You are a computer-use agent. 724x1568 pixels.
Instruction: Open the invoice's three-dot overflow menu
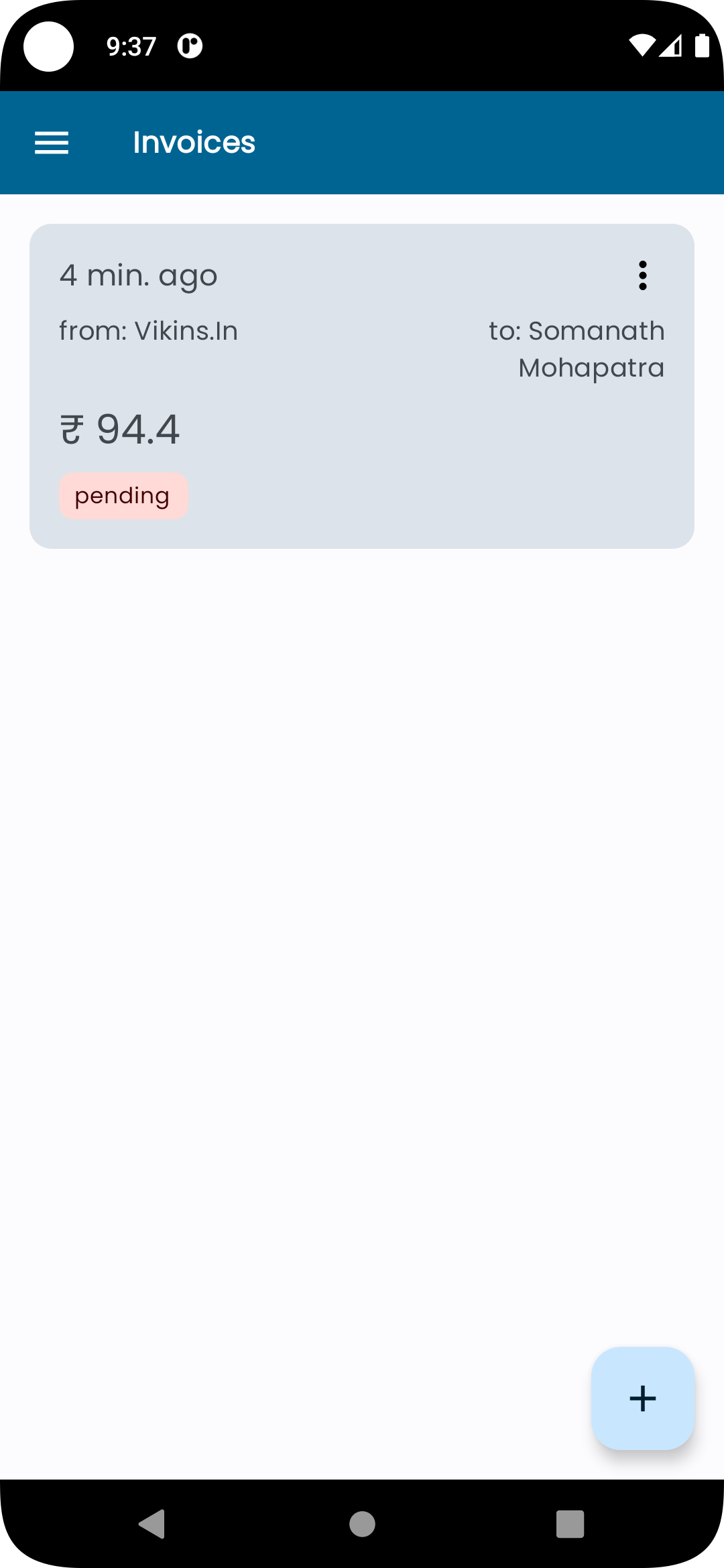[x=642, y=275]
